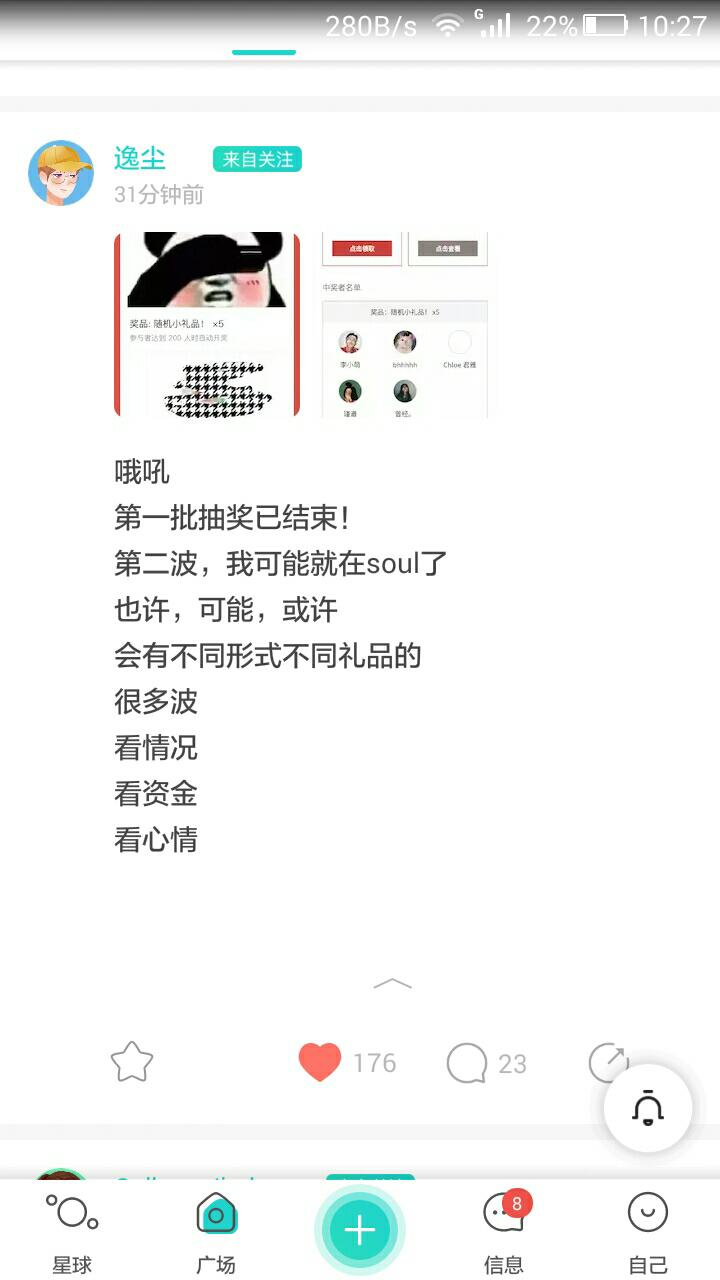This screenshot has height=1280, width=720.
Task: Switch to the 星球 tab
Action: coord(72,1232)
